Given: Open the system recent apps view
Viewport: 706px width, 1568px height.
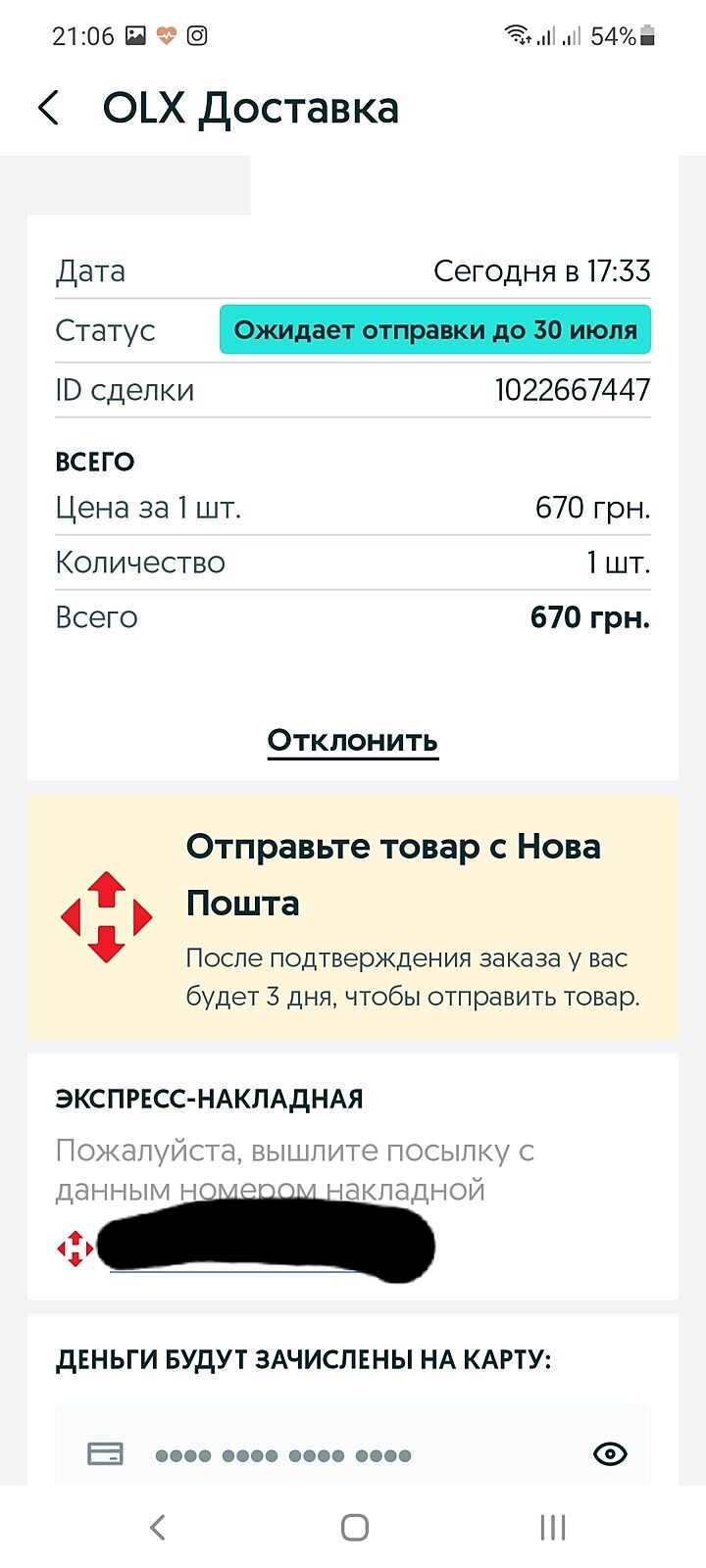Looking at the screenshot, I should point(553,1527).
